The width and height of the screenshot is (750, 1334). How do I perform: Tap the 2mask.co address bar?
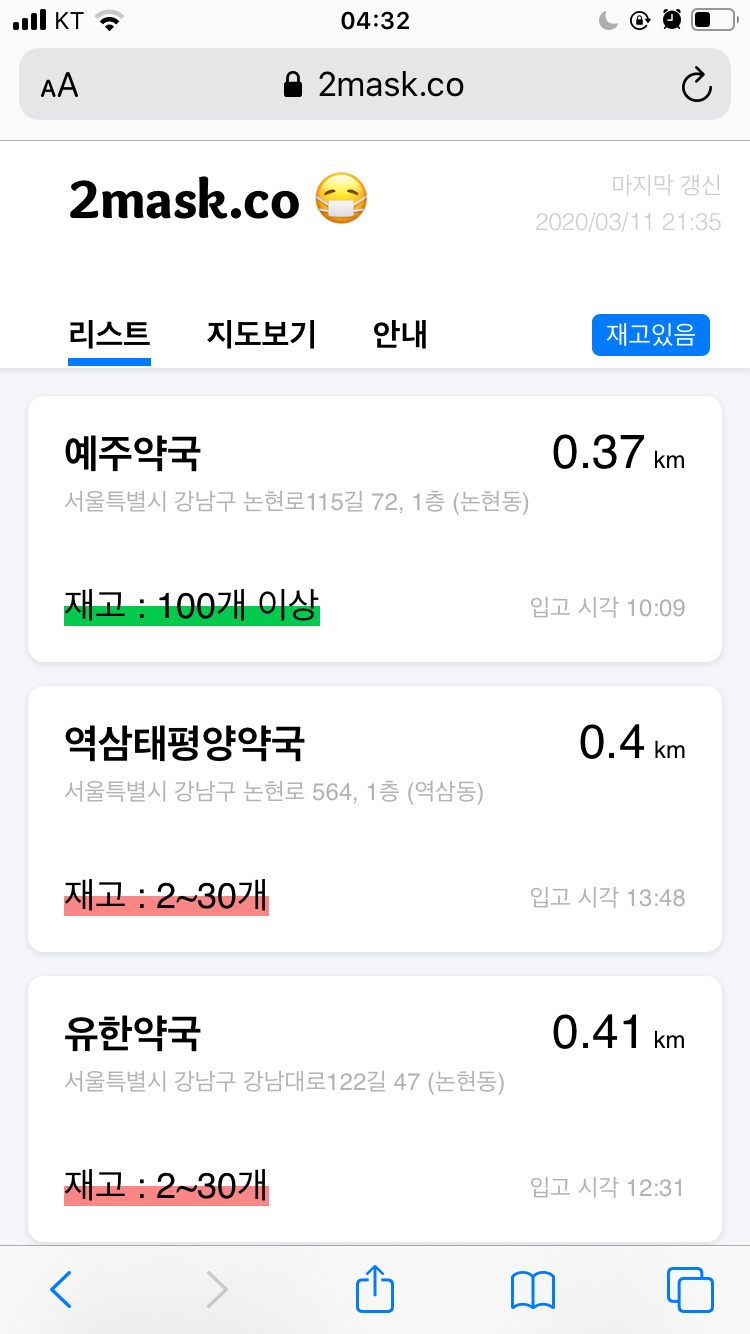point(375,85)
